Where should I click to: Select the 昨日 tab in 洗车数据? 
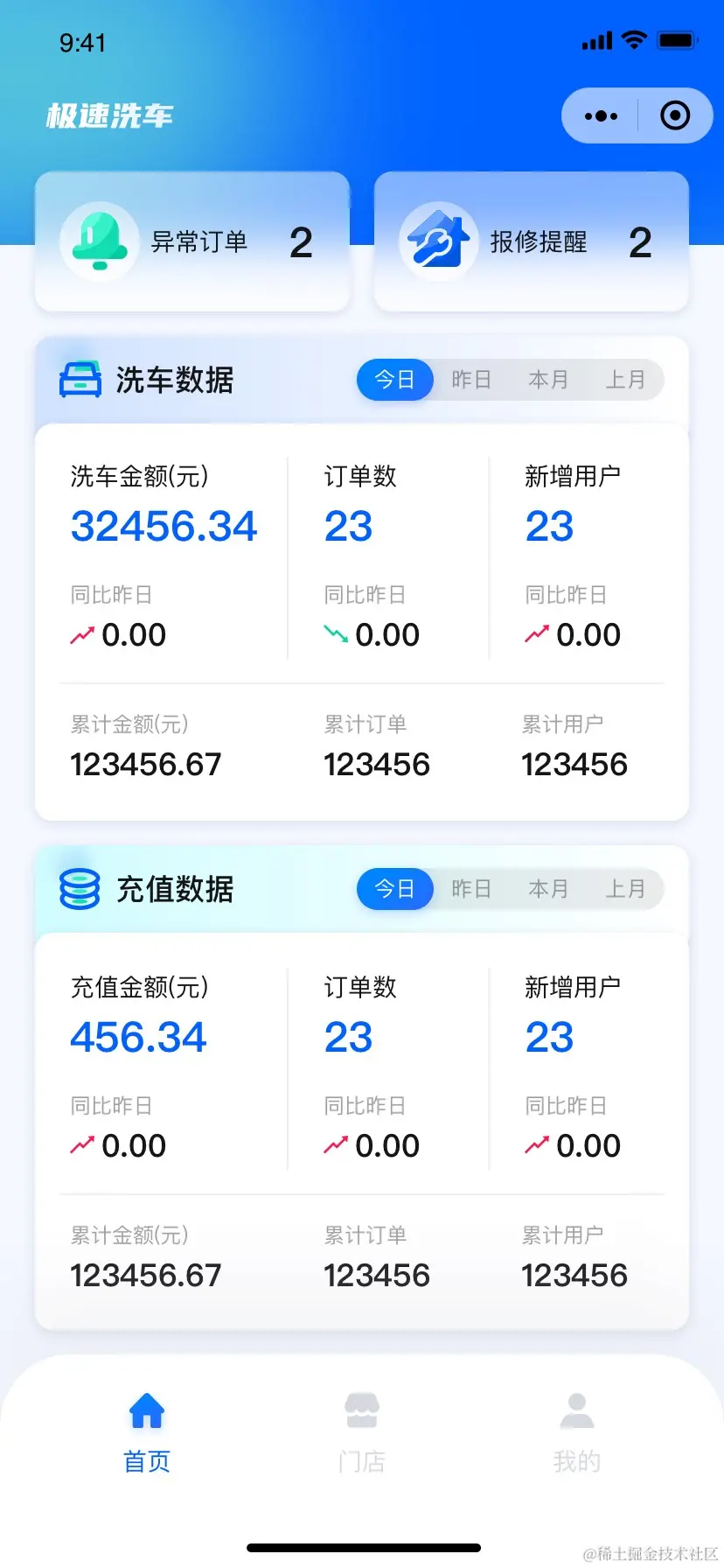coord(471,380)
